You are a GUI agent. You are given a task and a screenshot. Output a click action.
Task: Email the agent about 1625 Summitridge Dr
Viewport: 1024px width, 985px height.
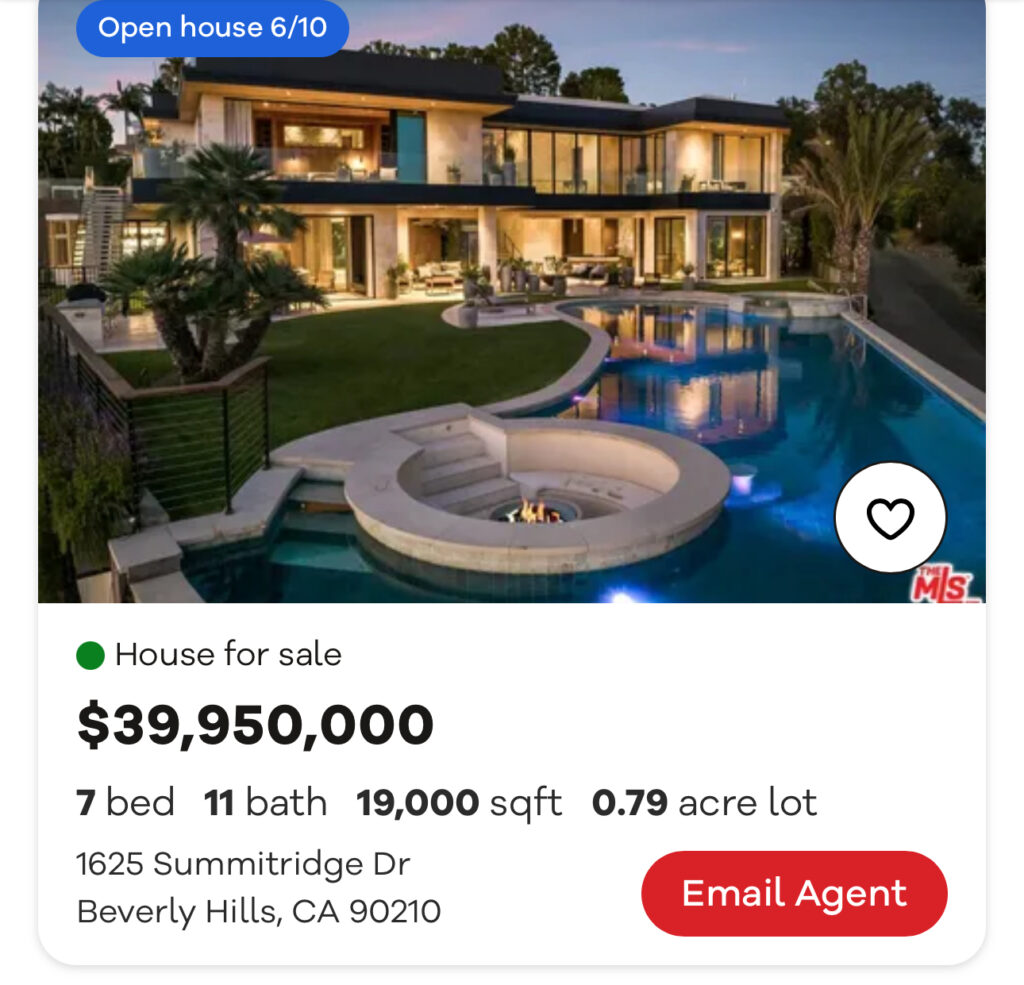[794, 893]
